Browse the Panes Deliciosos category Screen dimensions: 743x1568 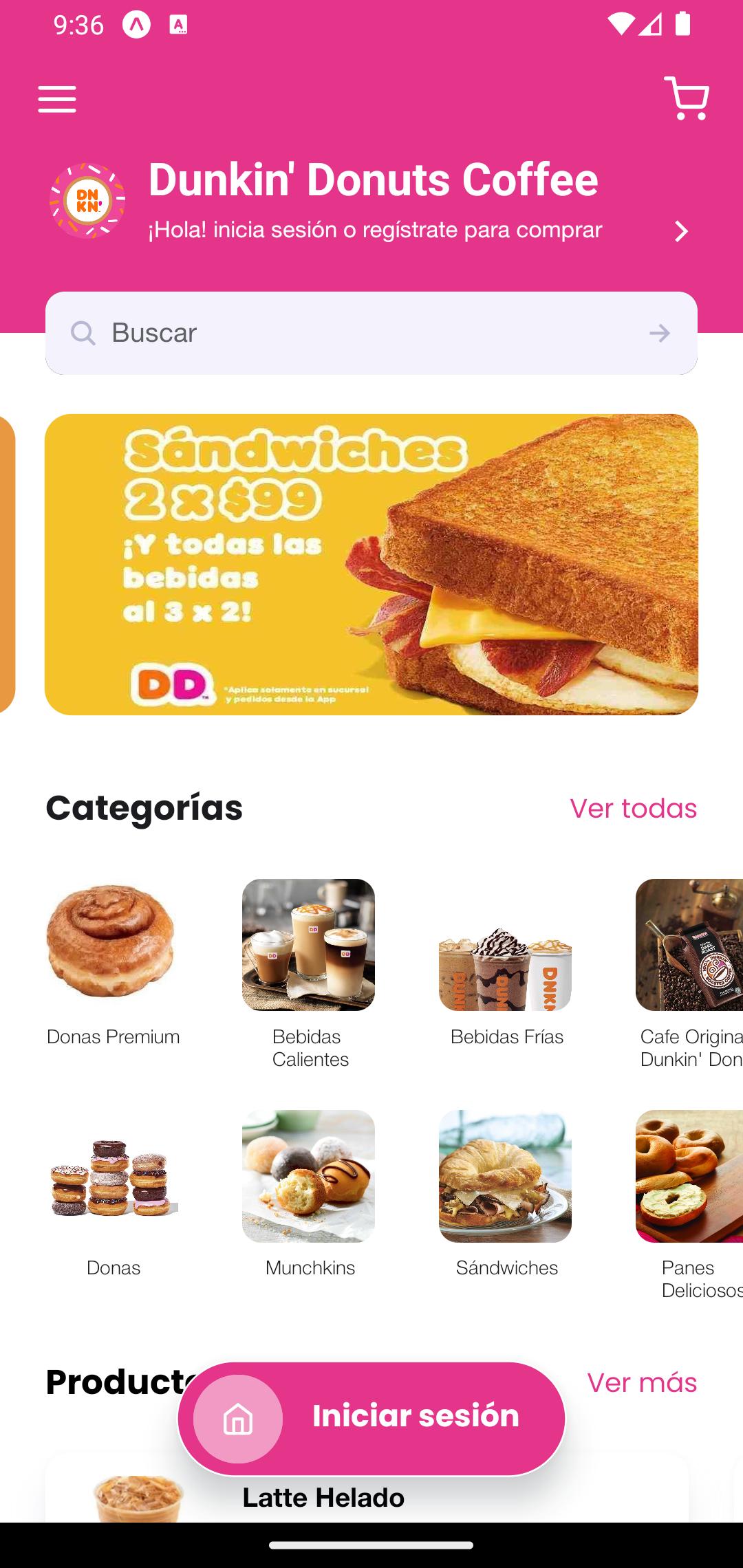click(x=688, y=1177)
